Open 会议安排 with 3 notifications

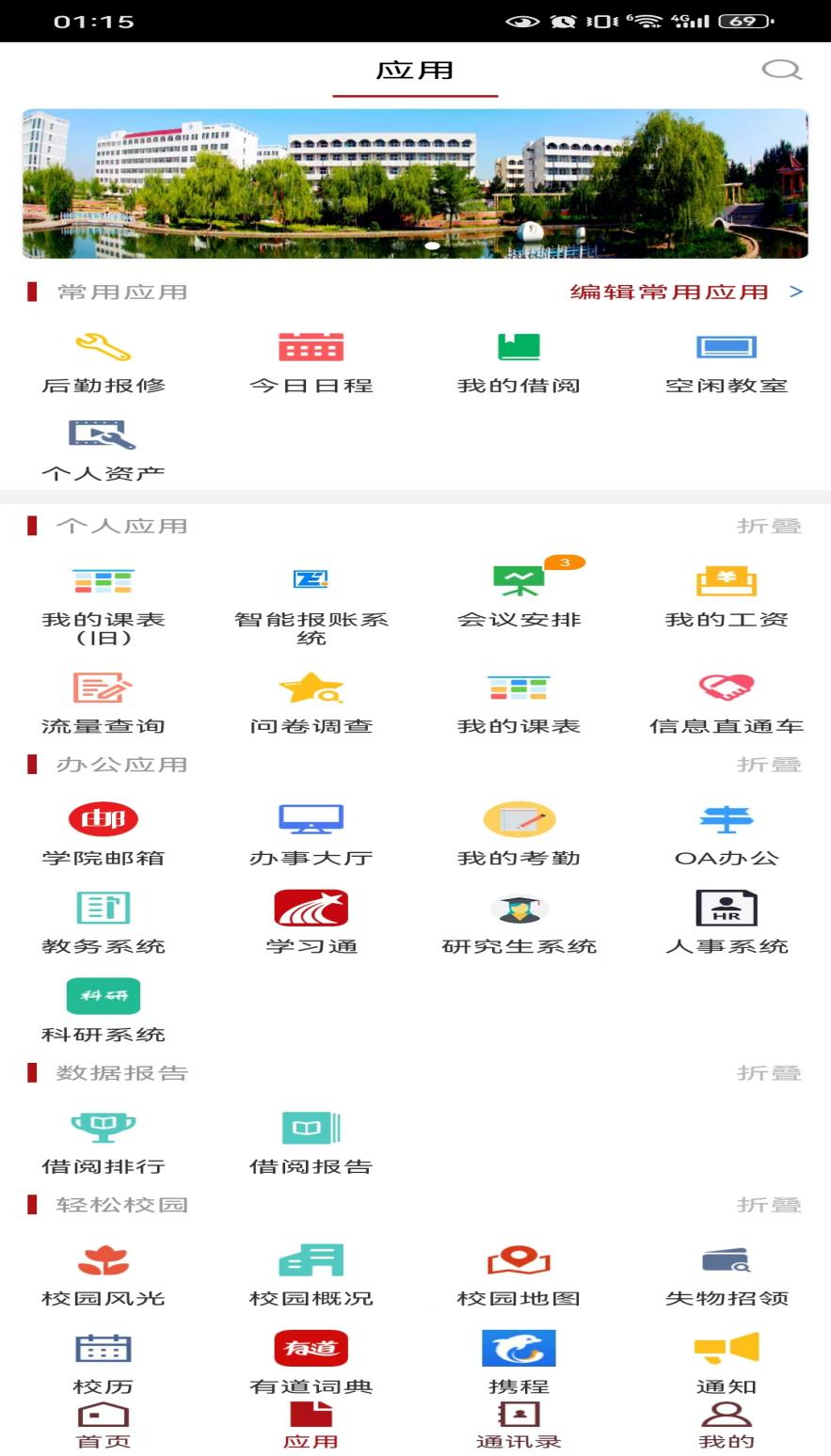519,596
